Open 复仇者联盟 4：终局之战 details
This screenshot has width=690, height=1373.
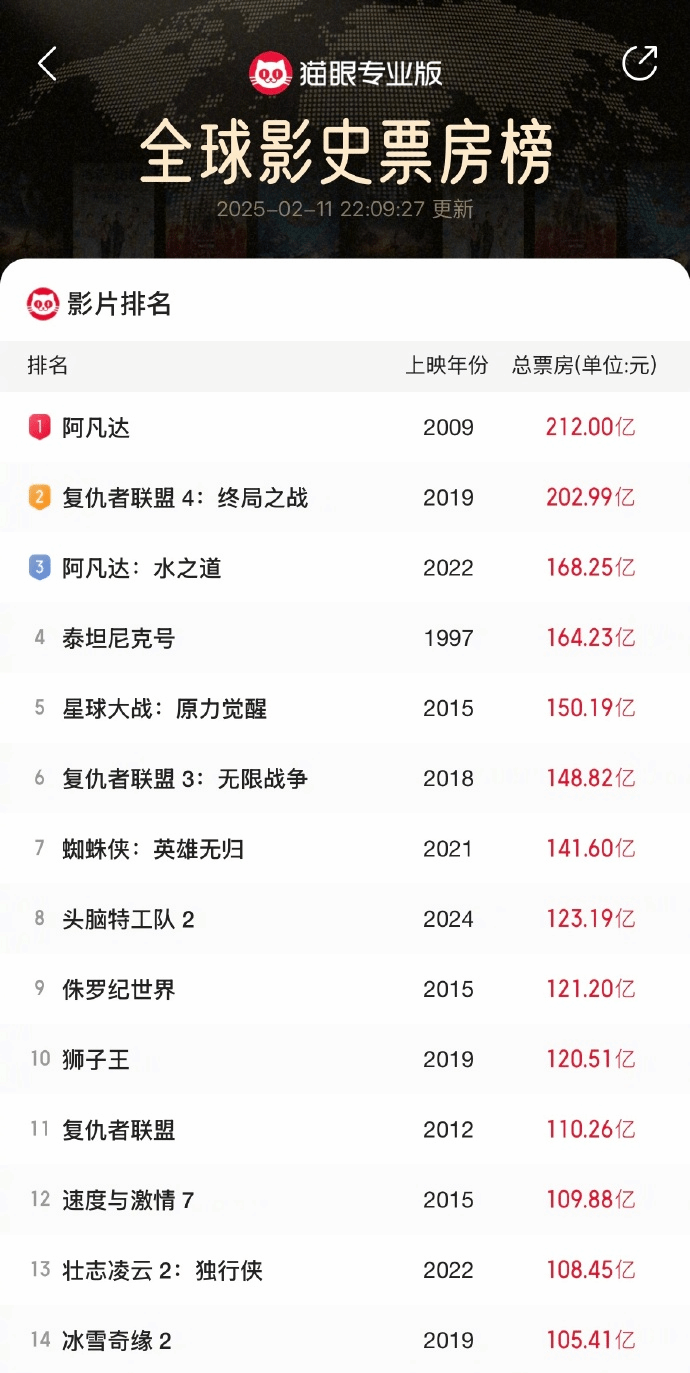[345, 498]
